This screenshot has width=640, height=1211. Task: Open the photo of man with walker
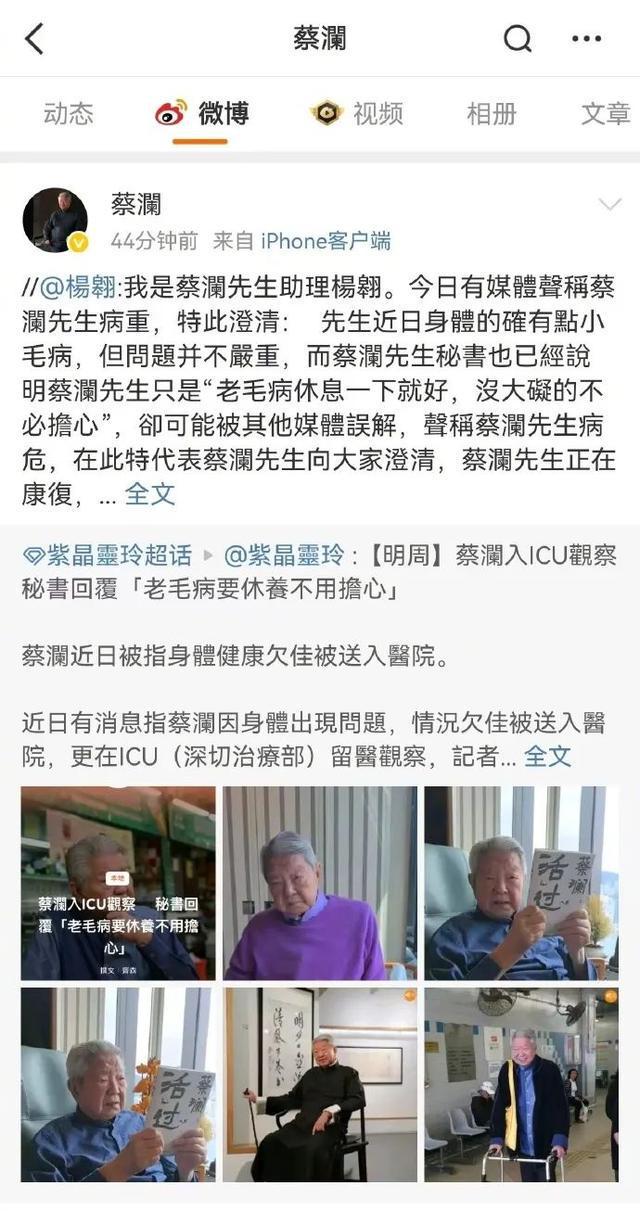pos(521,1085)
